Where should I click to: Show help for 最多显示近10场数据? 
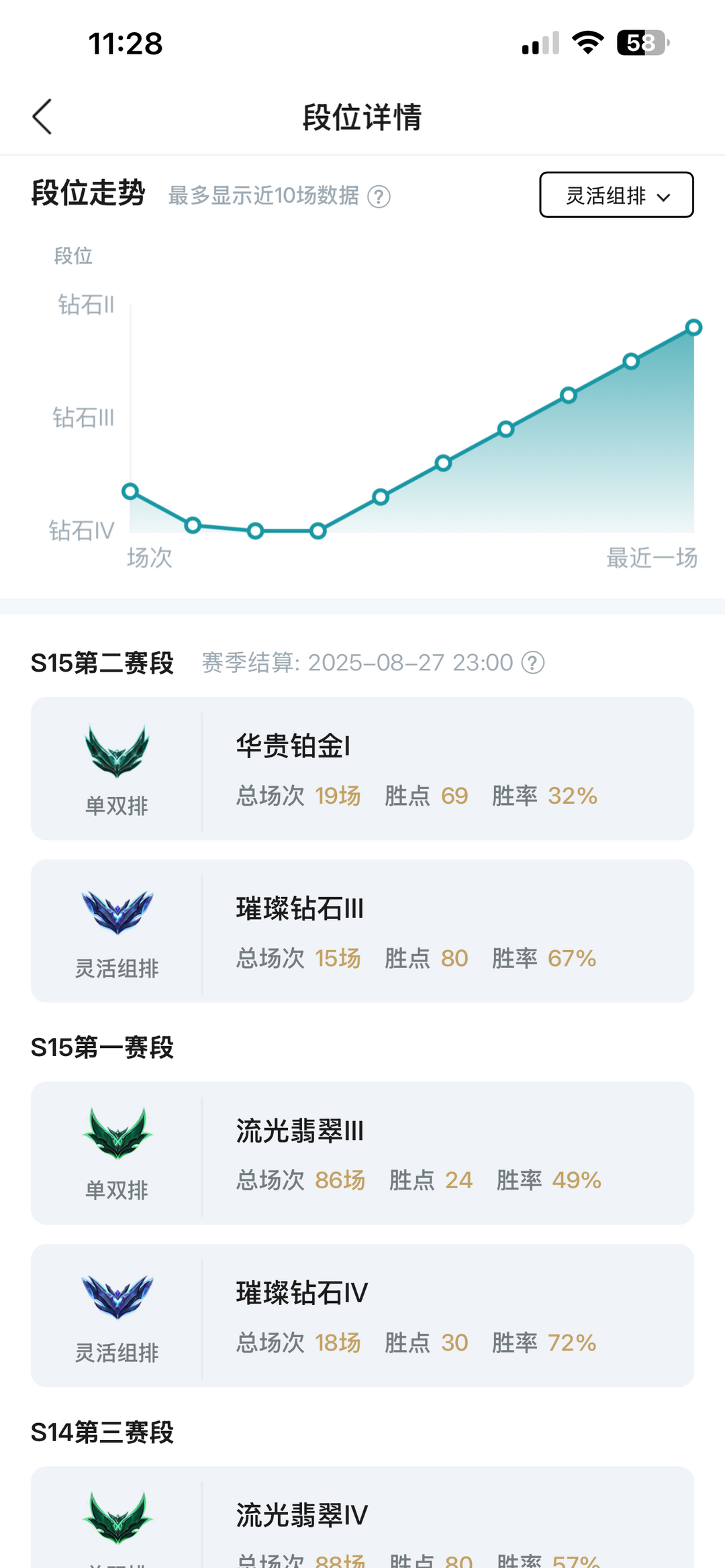point(379,197)
